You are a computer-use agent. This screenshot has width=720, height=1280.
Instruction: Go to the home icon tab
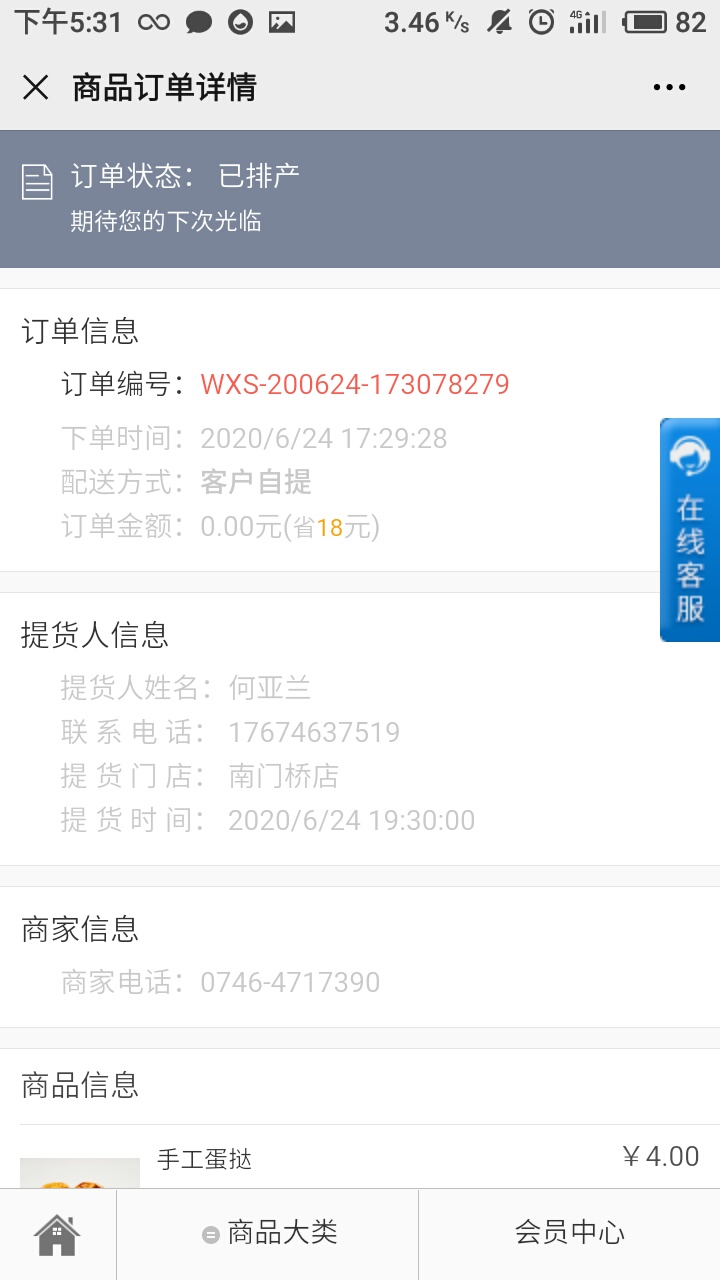tap(58, 1234)
